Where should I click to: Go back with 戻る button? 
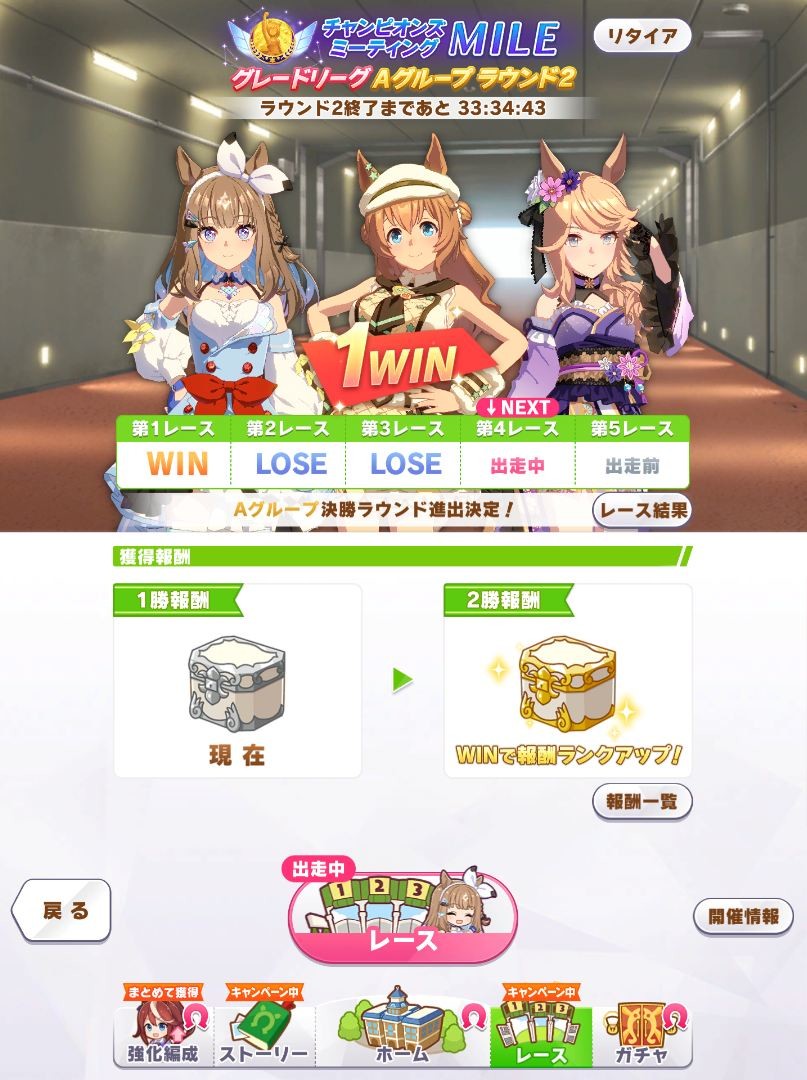[x=62, y=911]
